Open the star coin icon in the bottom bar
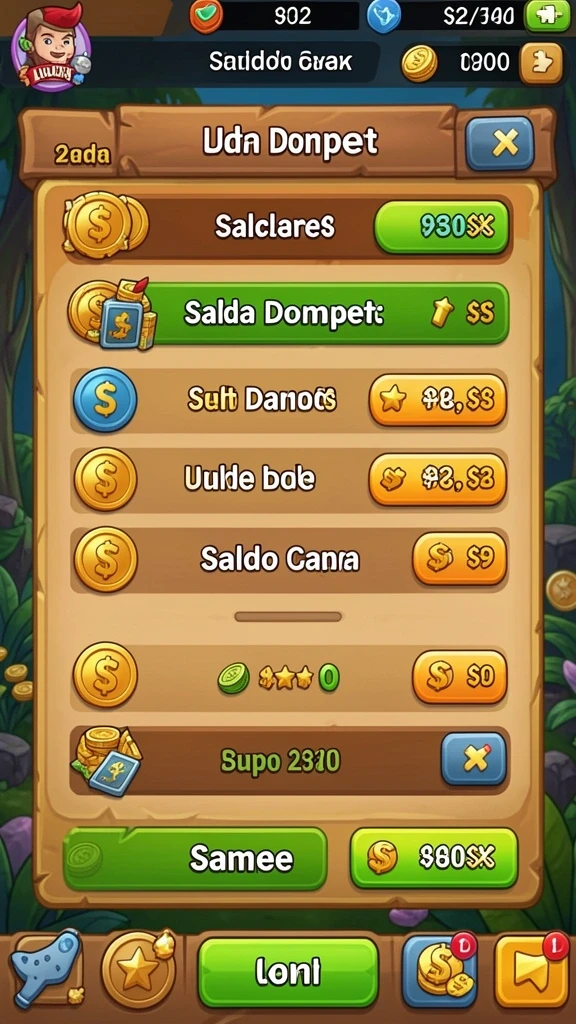 click(x=138, y=970)
